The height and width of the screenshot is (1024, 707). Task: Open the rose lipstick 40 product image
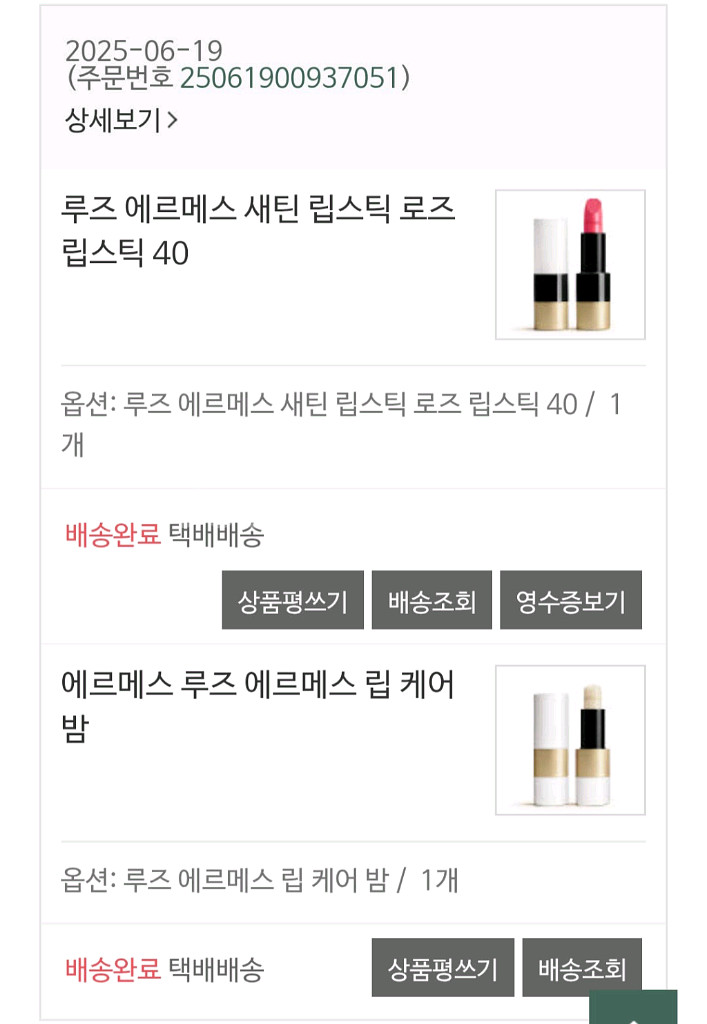(x=570, y=264)
